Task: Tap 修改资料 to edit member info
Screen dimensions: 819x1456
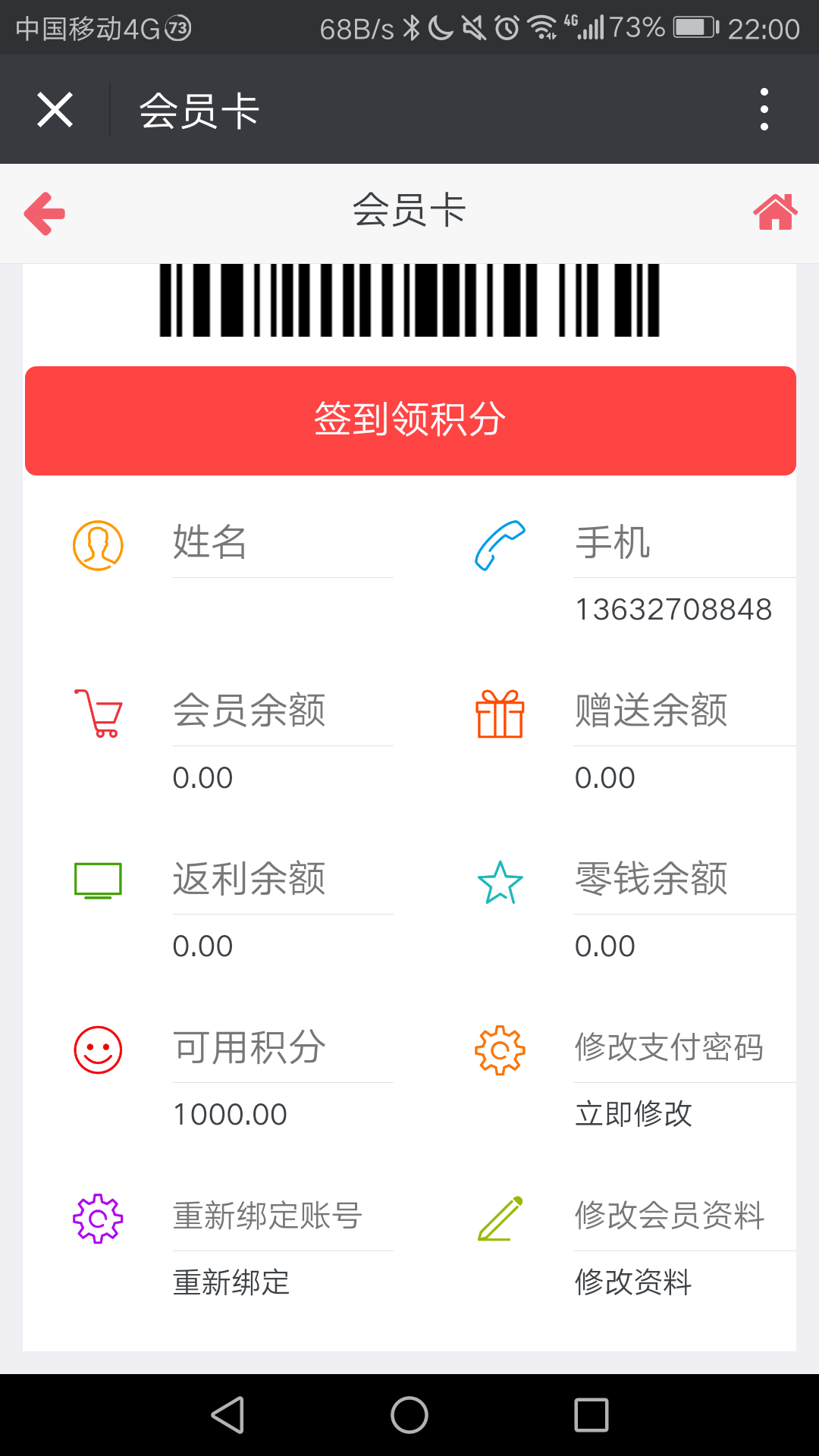Action: (633, 1282)
